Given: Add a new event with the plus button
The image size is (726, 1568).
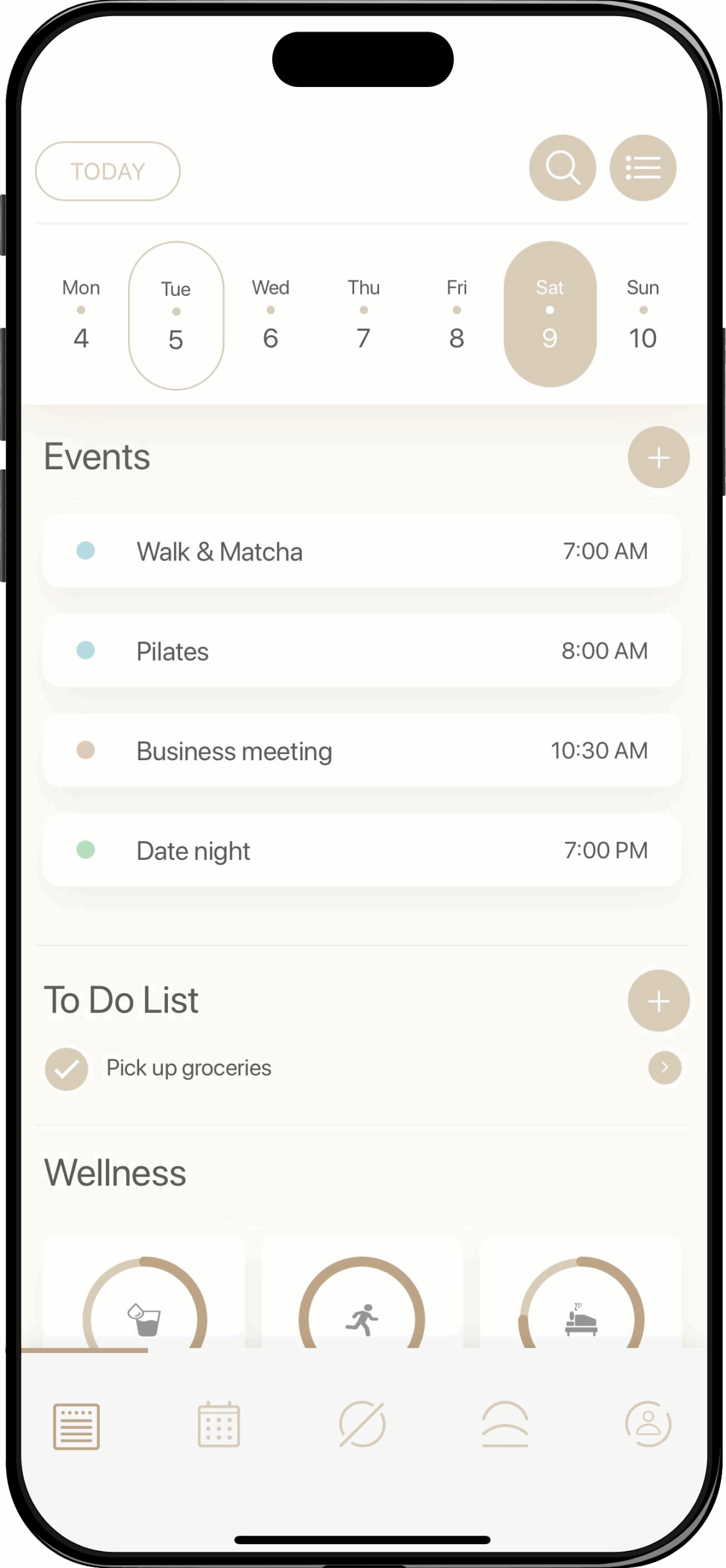Looking at the screenshot, I should [x=659, y=458].
